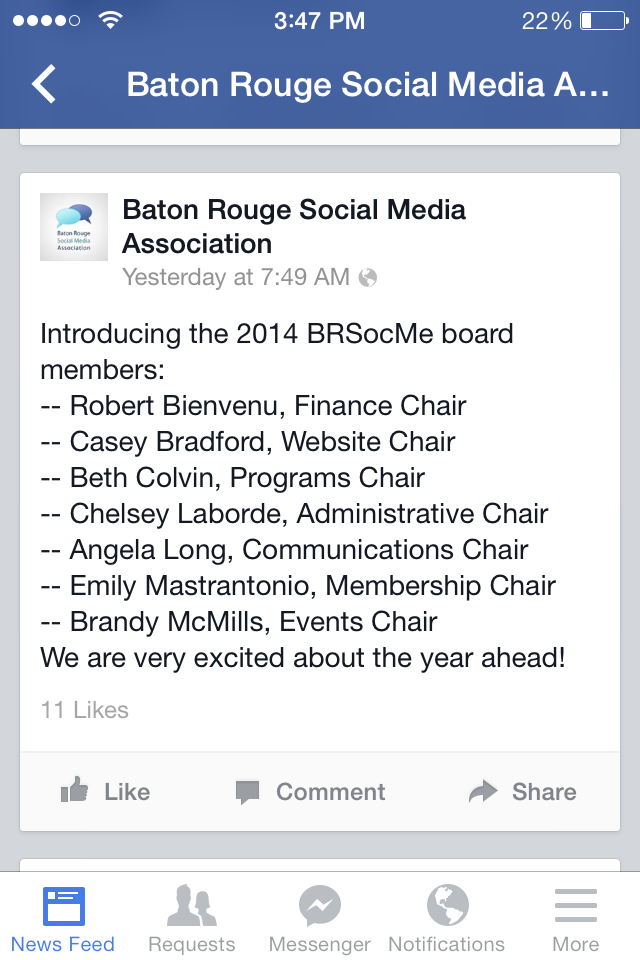
Task: View who gave the 11 Likes
Action: (85, 710)
